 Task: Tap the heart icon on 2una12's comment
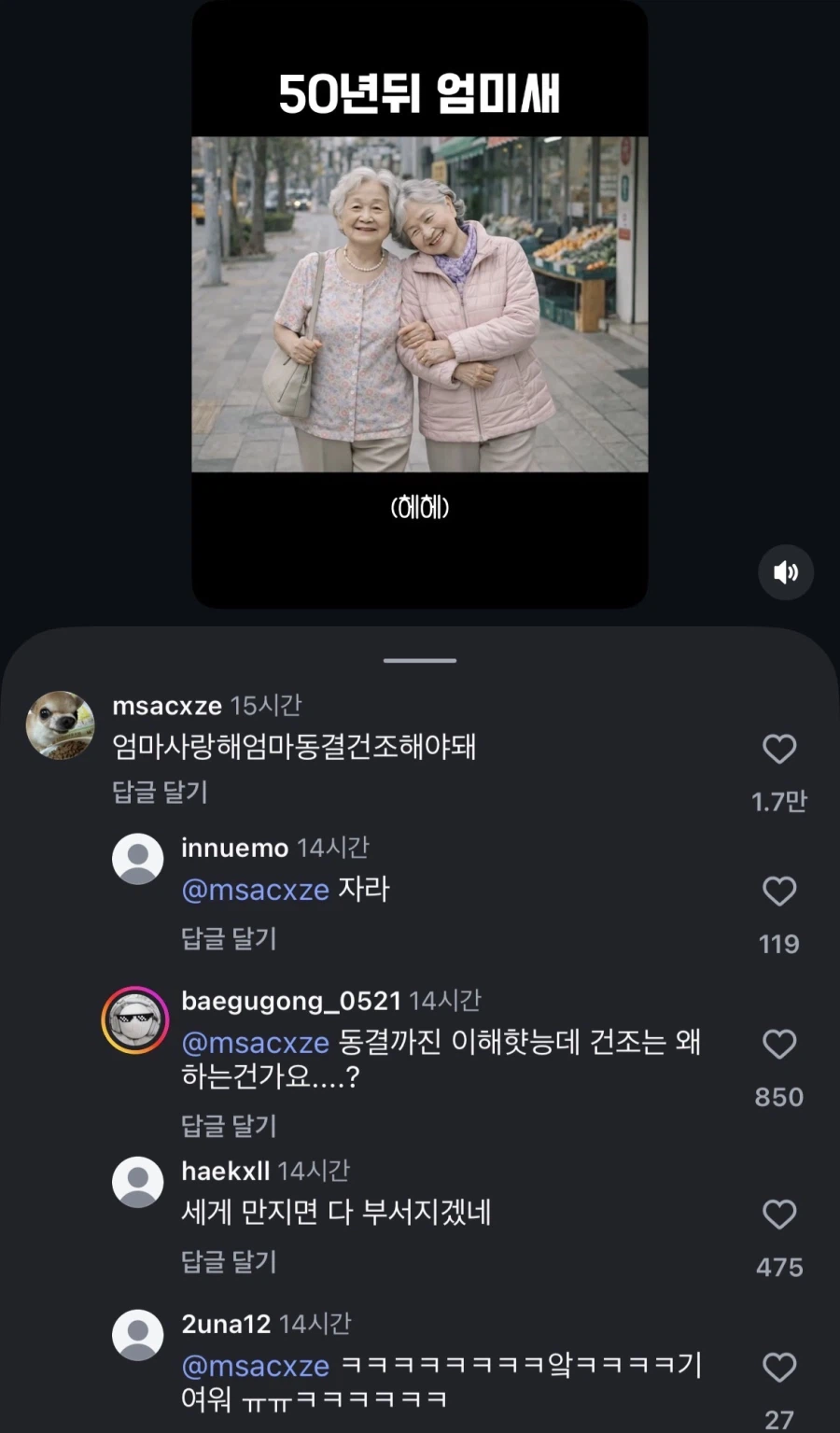click(778, 1369)
